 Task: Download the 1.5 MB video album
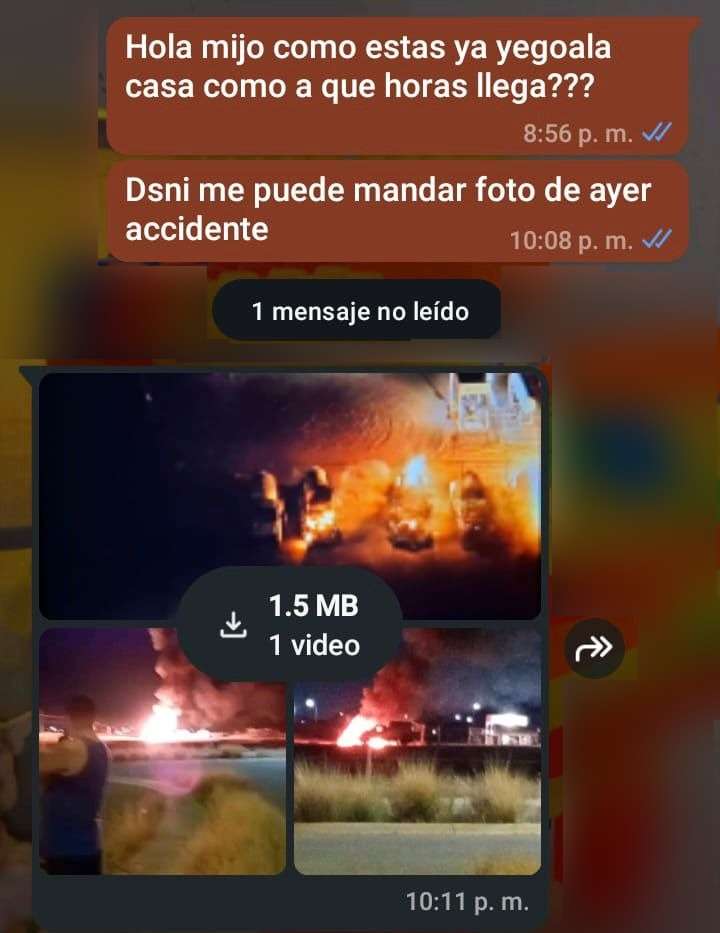pyautogui.click(x=234, y=626)
